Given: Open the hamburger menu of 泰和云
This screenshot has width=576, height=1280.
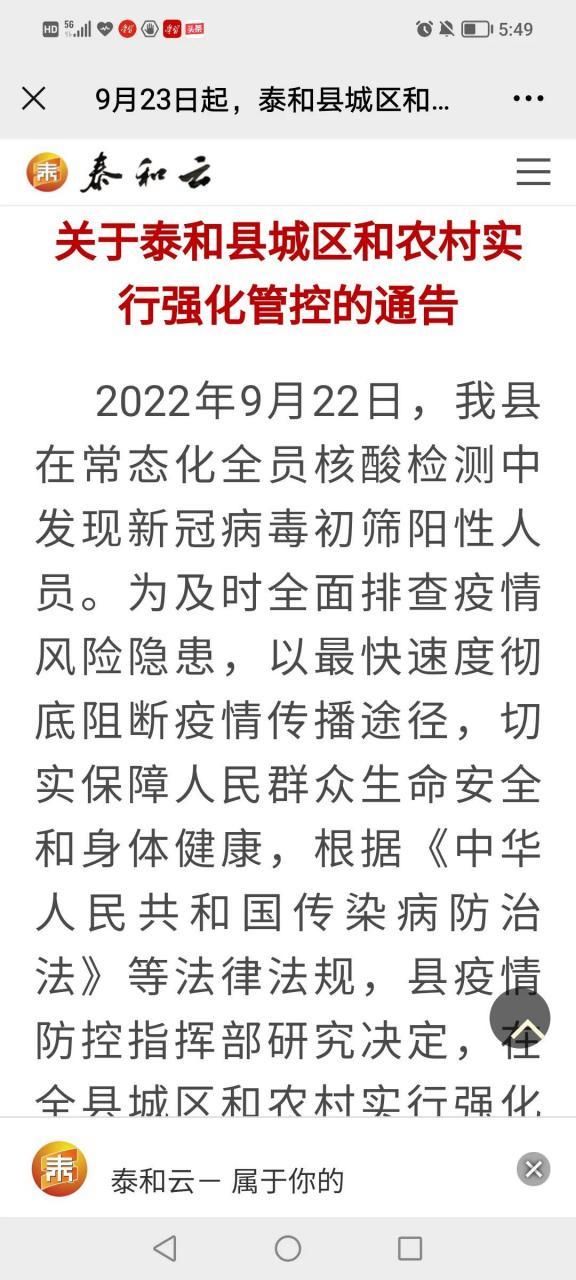Looking at the screenshot, I should coord(533,172).
